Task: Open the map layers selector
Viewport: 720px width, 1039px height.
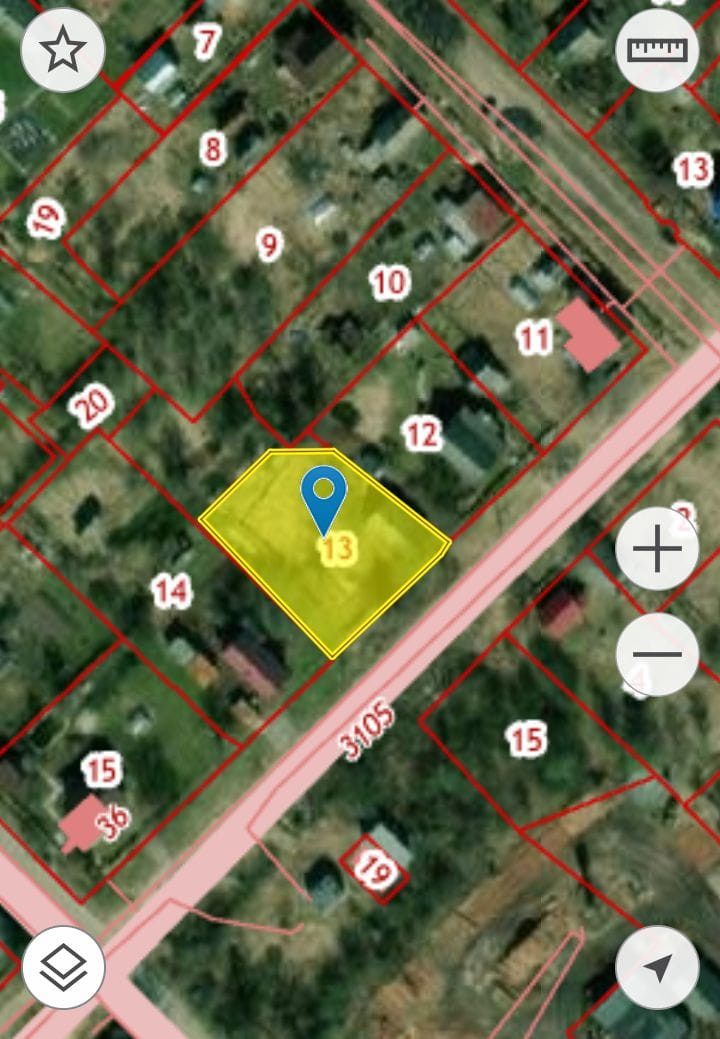Action: click(x=63, y=967)
